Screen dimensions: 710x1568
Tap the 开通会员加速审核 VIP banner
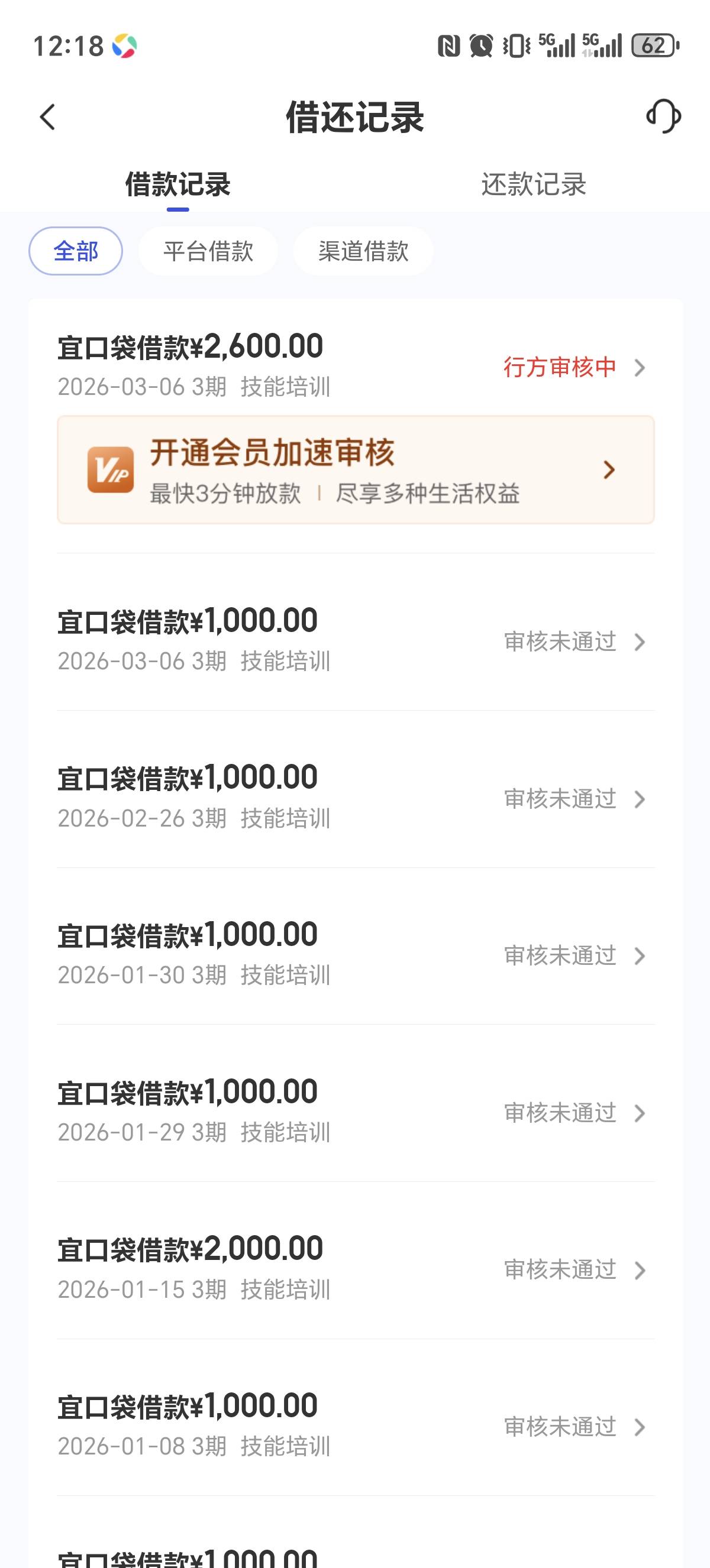tap(355, 470)
